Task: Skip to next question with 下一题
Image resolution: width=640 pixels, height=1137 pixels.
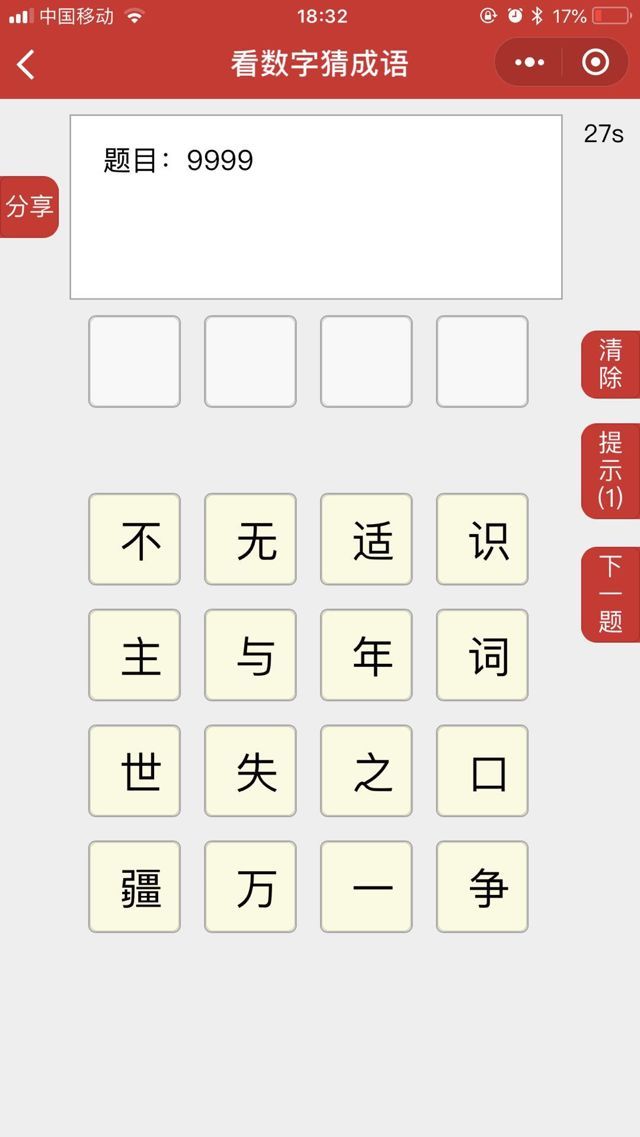Action: click(610, 594)
